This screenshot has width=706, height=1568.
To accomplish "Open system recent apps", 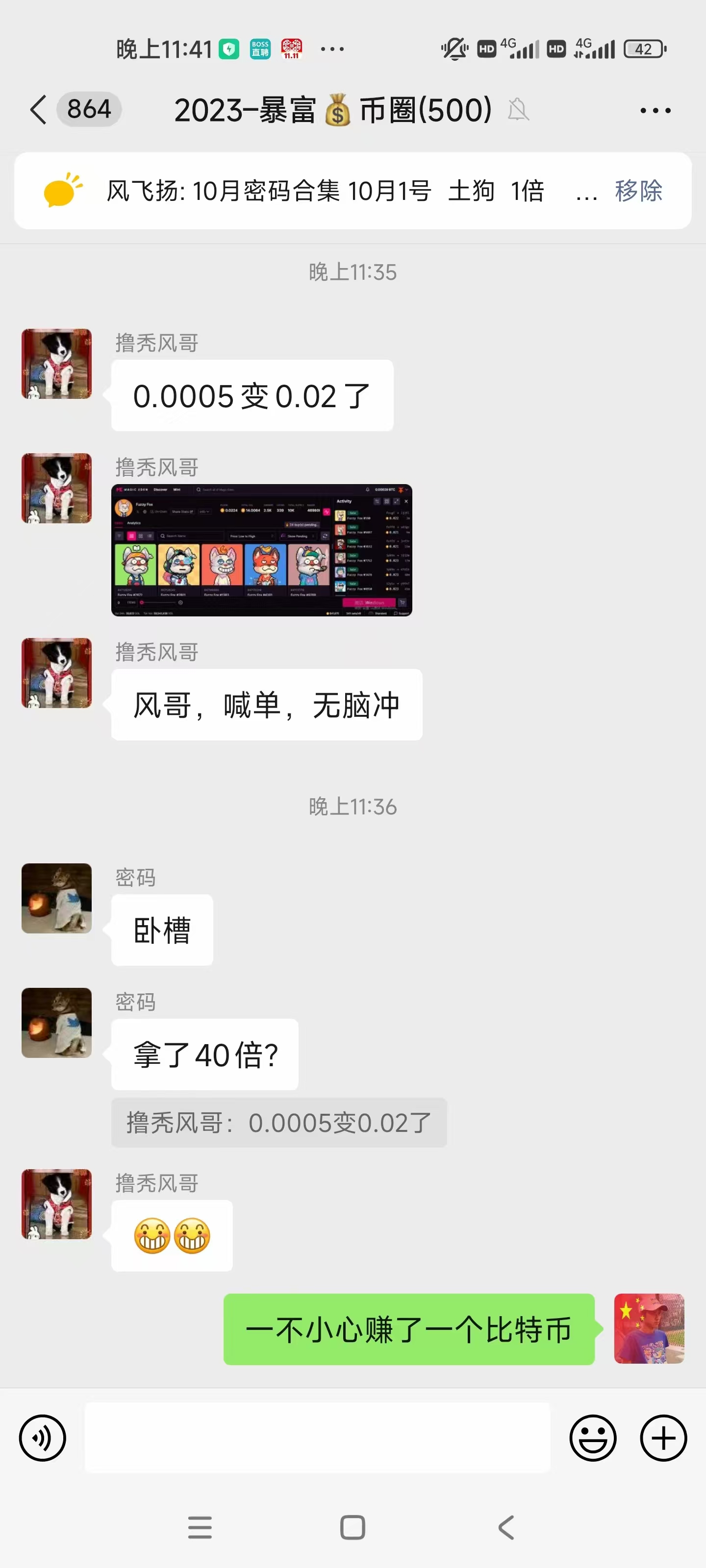I will [200, 1527].
